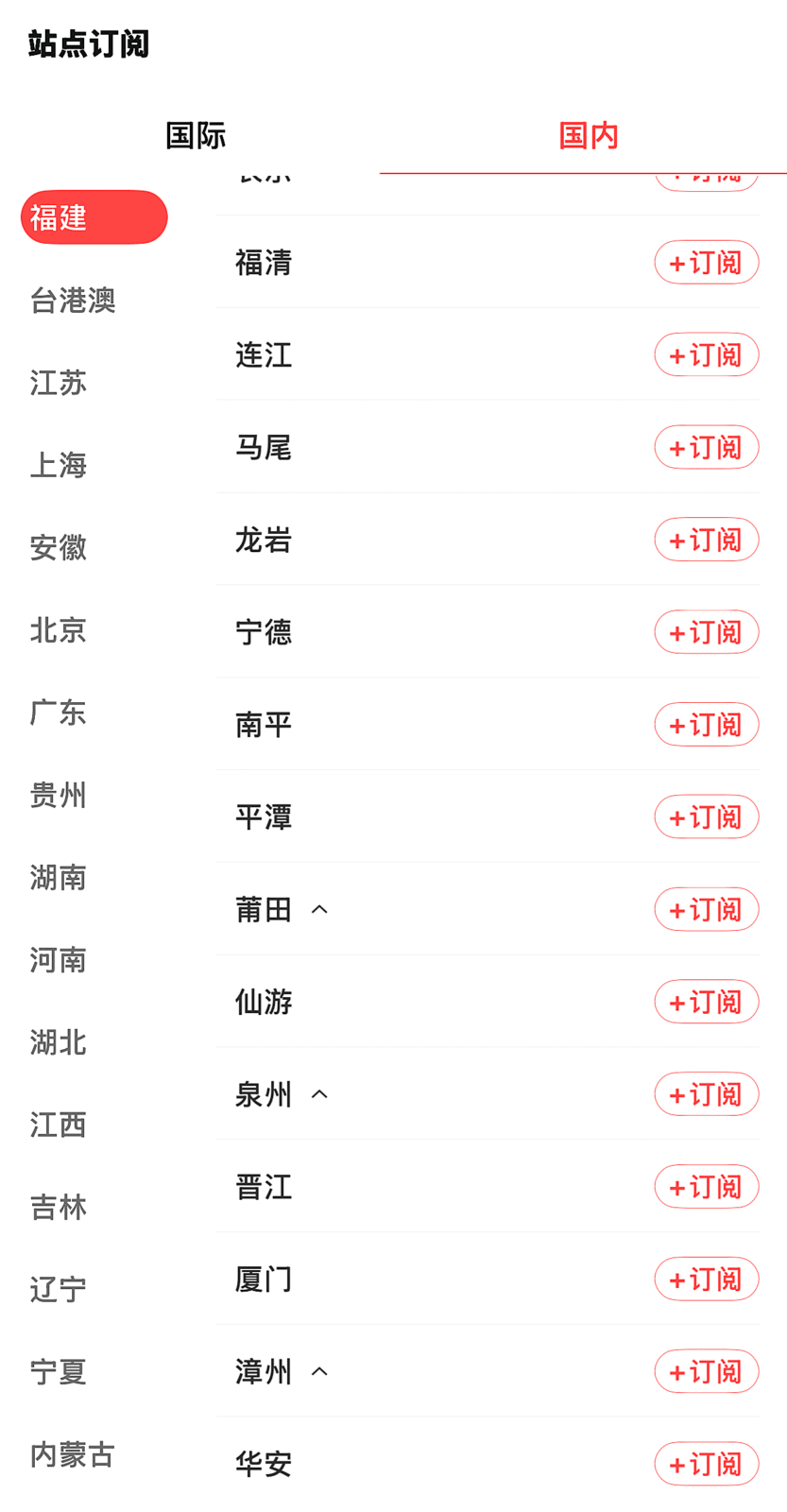The width and height of the screenshot is (787, 1512).
Task: Choose 江苏 from the province list
Action: 59,383
